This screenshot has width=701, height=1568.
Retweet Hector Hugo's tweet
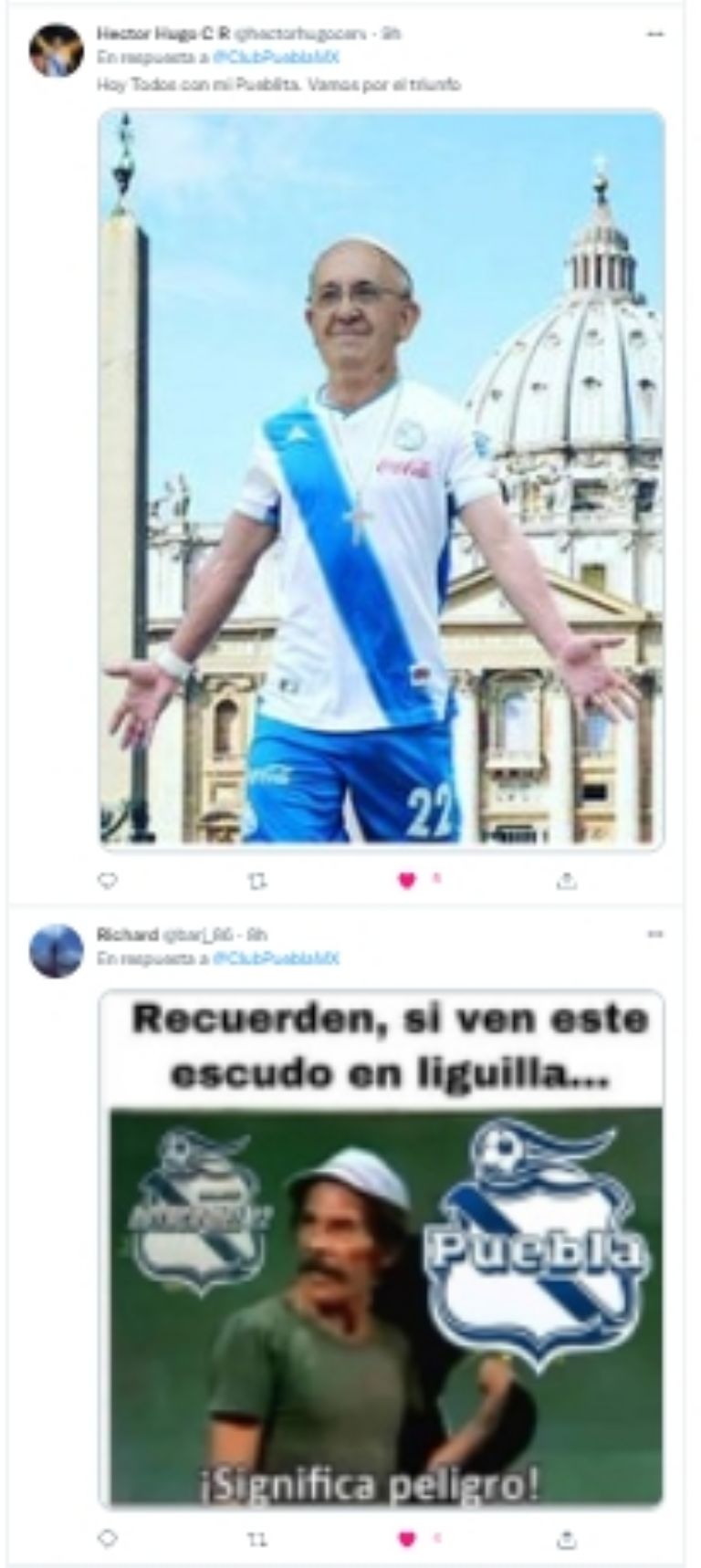[258, 881]
